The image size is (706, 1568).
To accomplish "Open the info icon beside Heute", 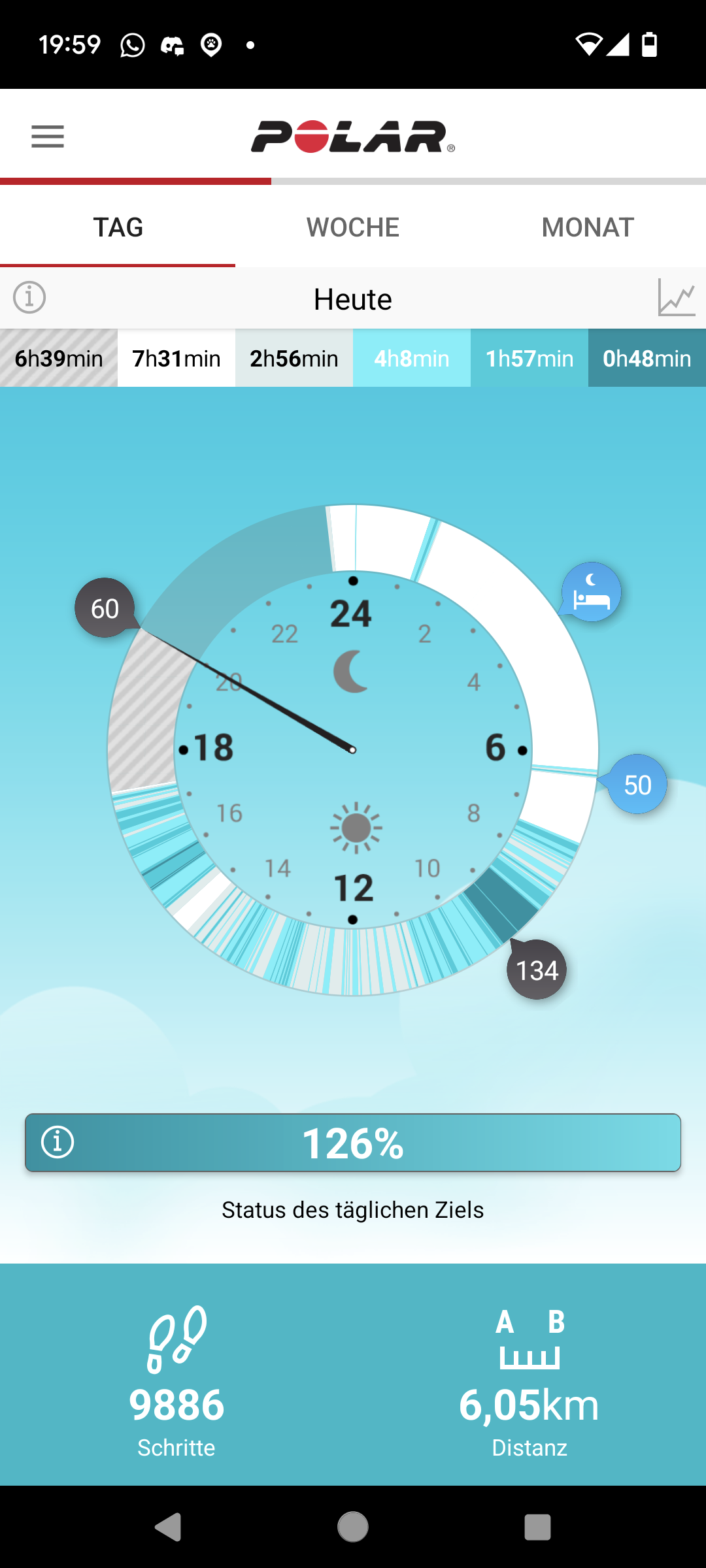I will click(x=29, y=298).
